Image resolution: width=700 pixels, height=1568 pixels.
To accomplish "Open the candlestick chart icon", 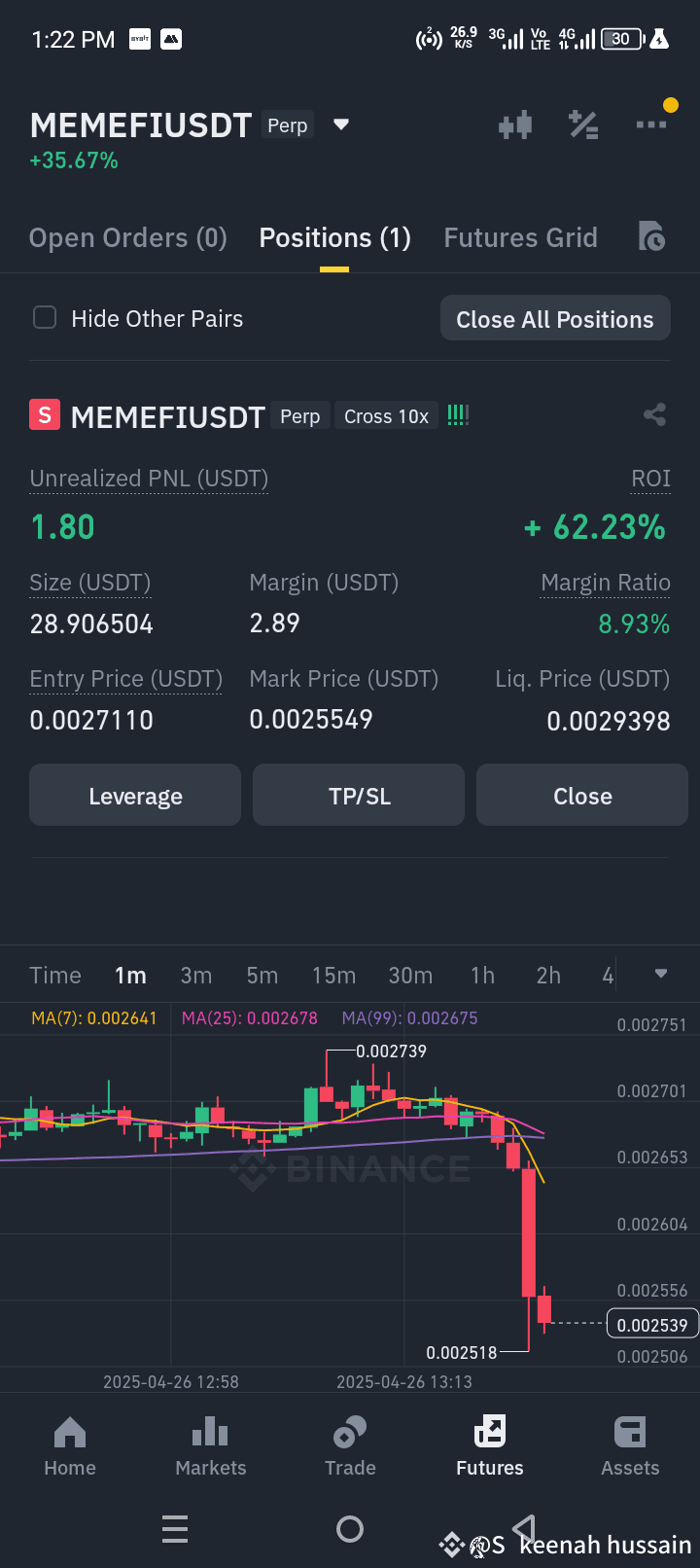I will 515,125.
